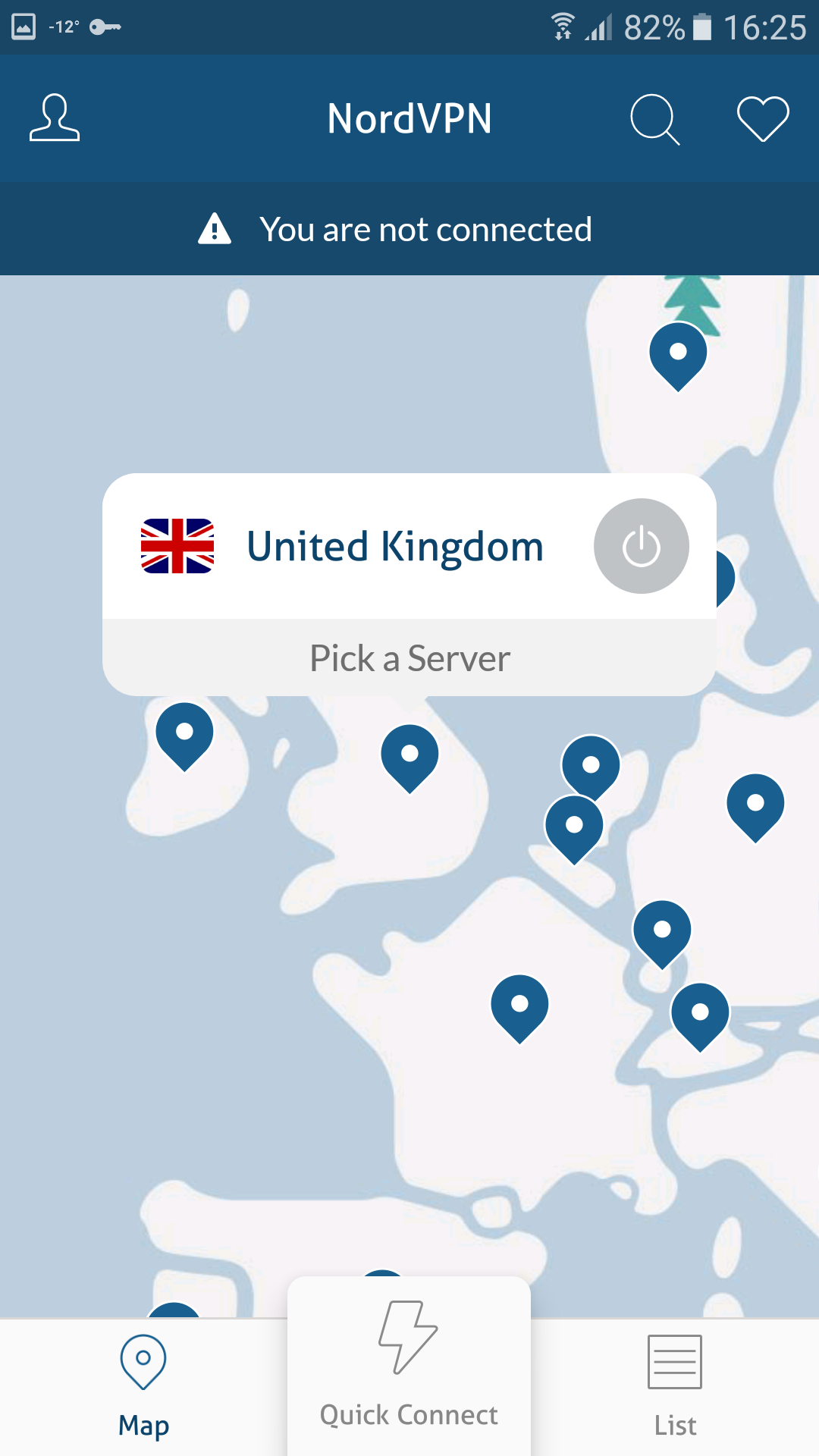Viewport: 819px width, 1456px height.
Task: Connect to United Kingdom with the power button
Action: pyautogui.click(x=641, y=546)
